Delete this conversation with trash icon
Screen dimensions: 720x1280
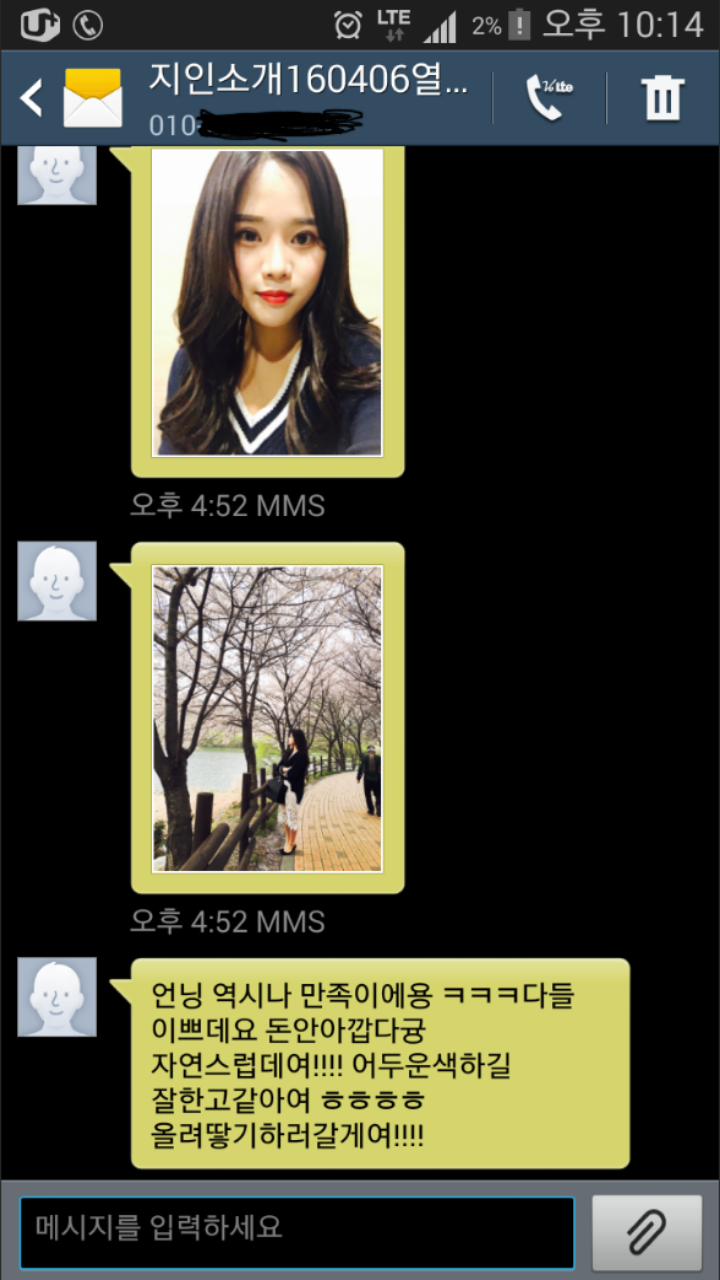coord(662,98)
